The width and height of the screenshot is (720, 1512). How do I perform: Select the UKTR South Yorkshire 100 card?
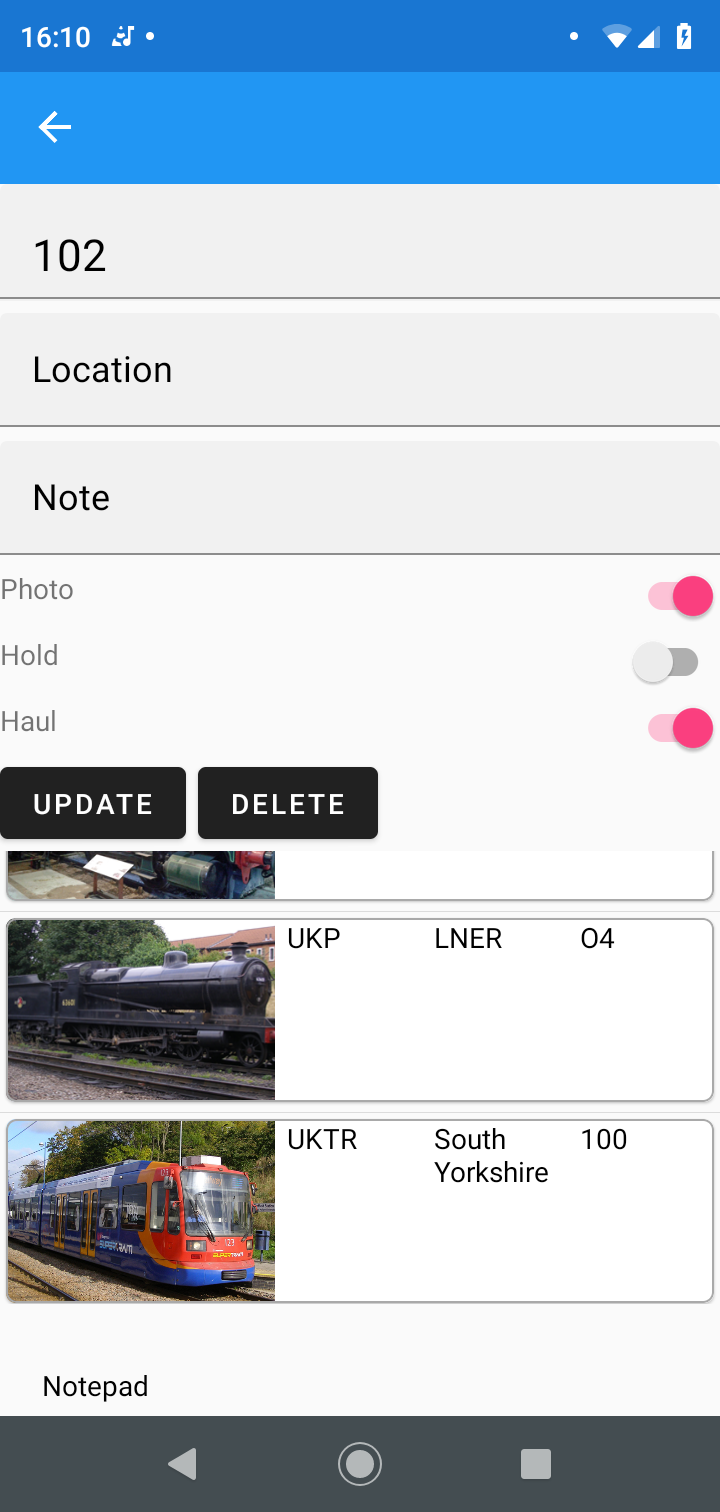360,1211
